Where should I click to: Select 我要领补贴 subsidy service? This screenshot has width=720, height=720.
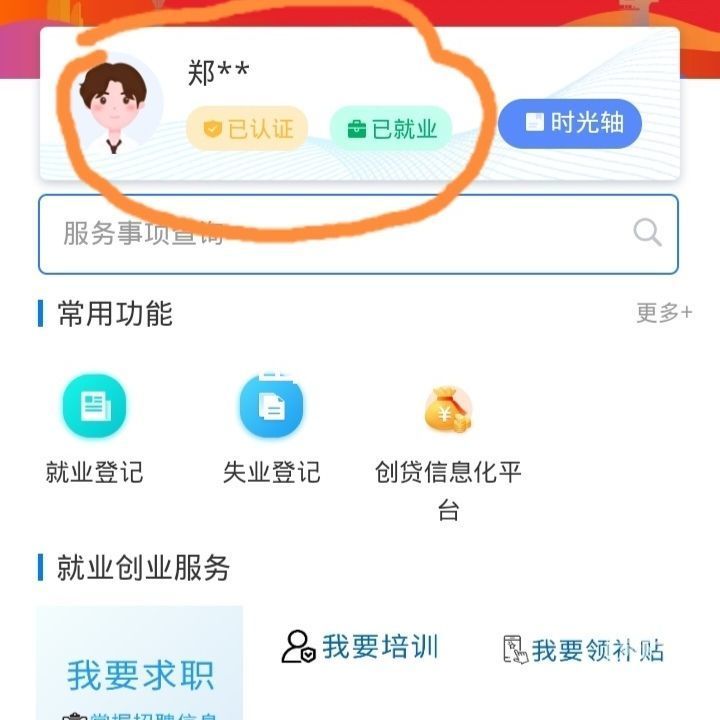point(583,650)
